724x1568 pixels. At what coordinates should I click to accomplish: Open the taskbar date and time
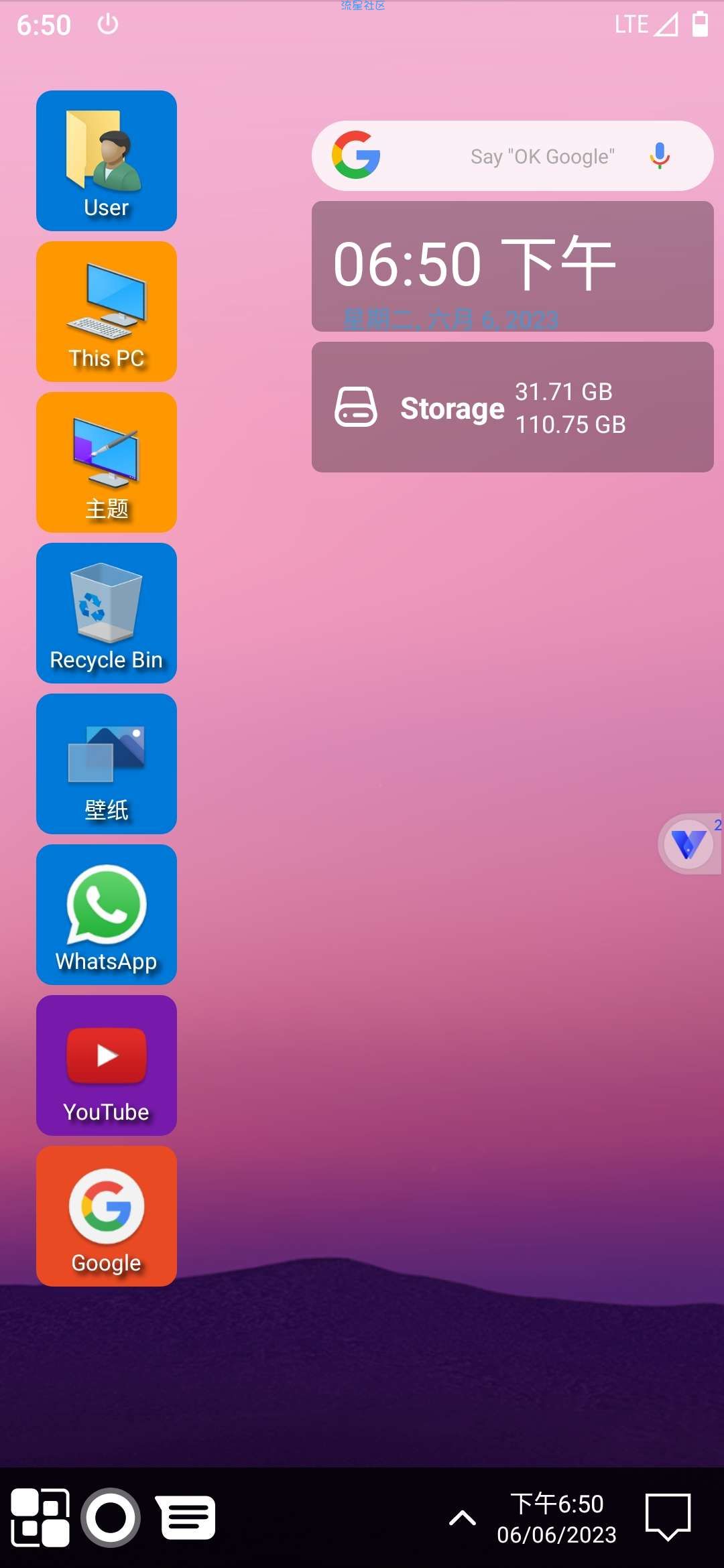click(556, 1518)
